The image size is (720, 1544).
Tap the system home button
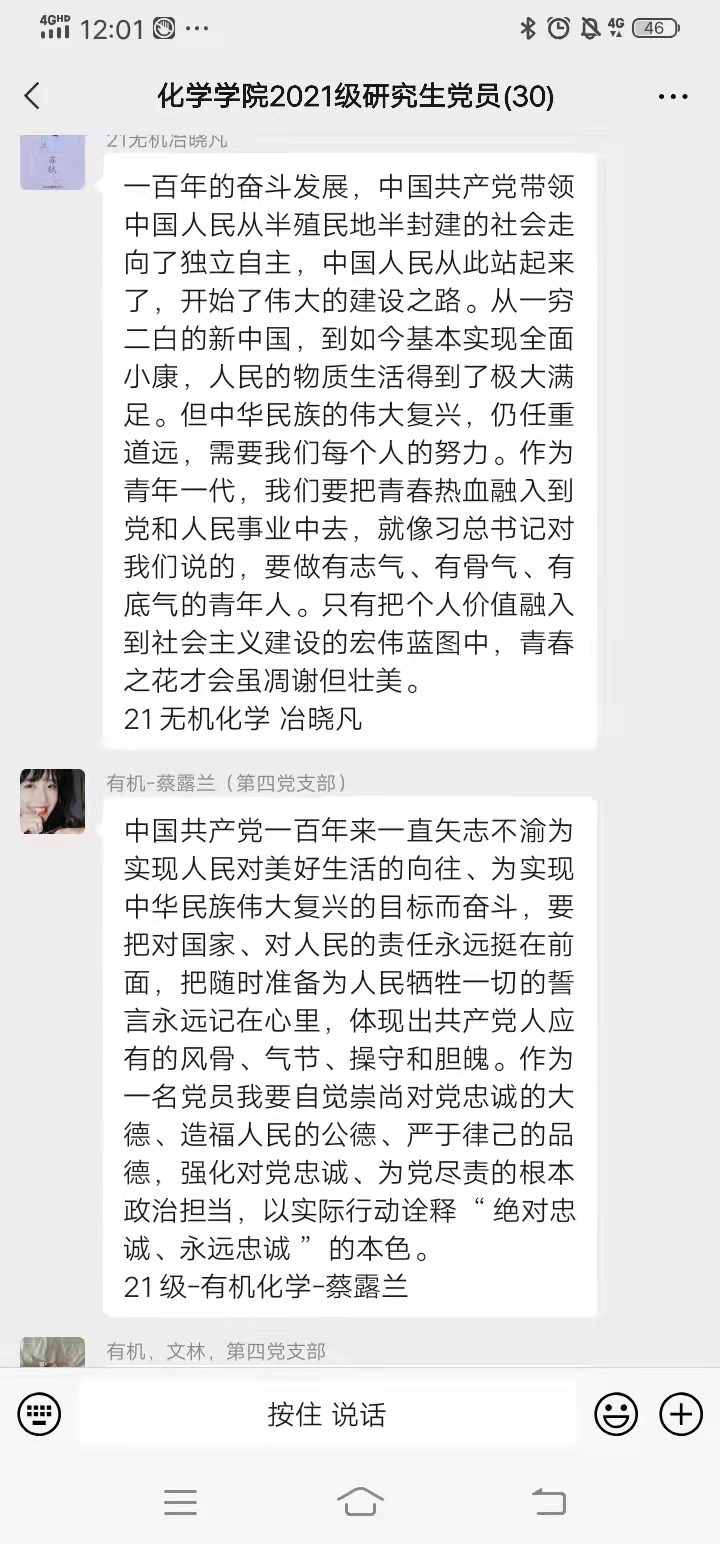(360, 1501)
